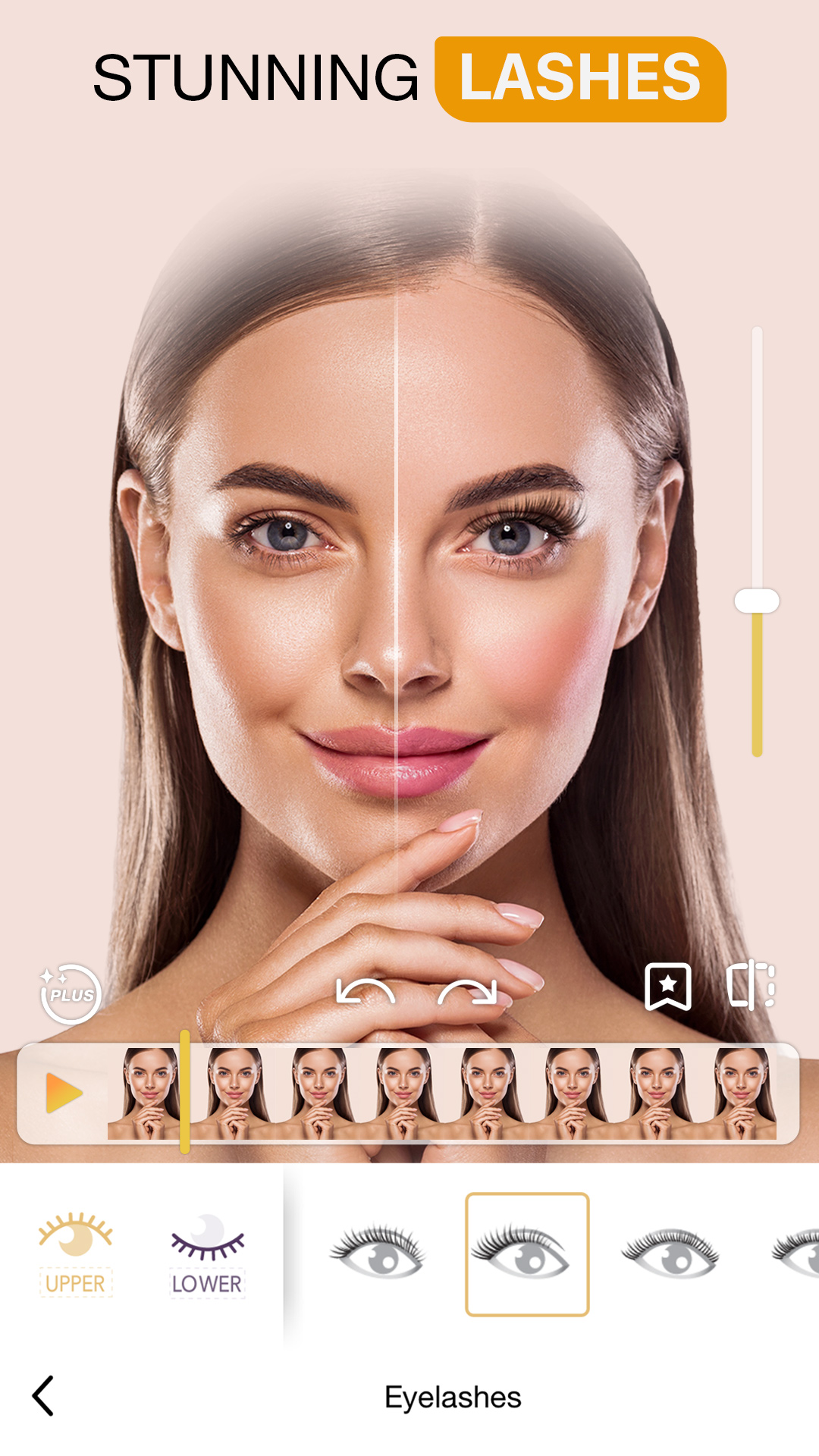The image size is (819, 1456).
Task: Tap the highlighted second eyelash style
Action: pyautogui.click(x=527, y=1254)
